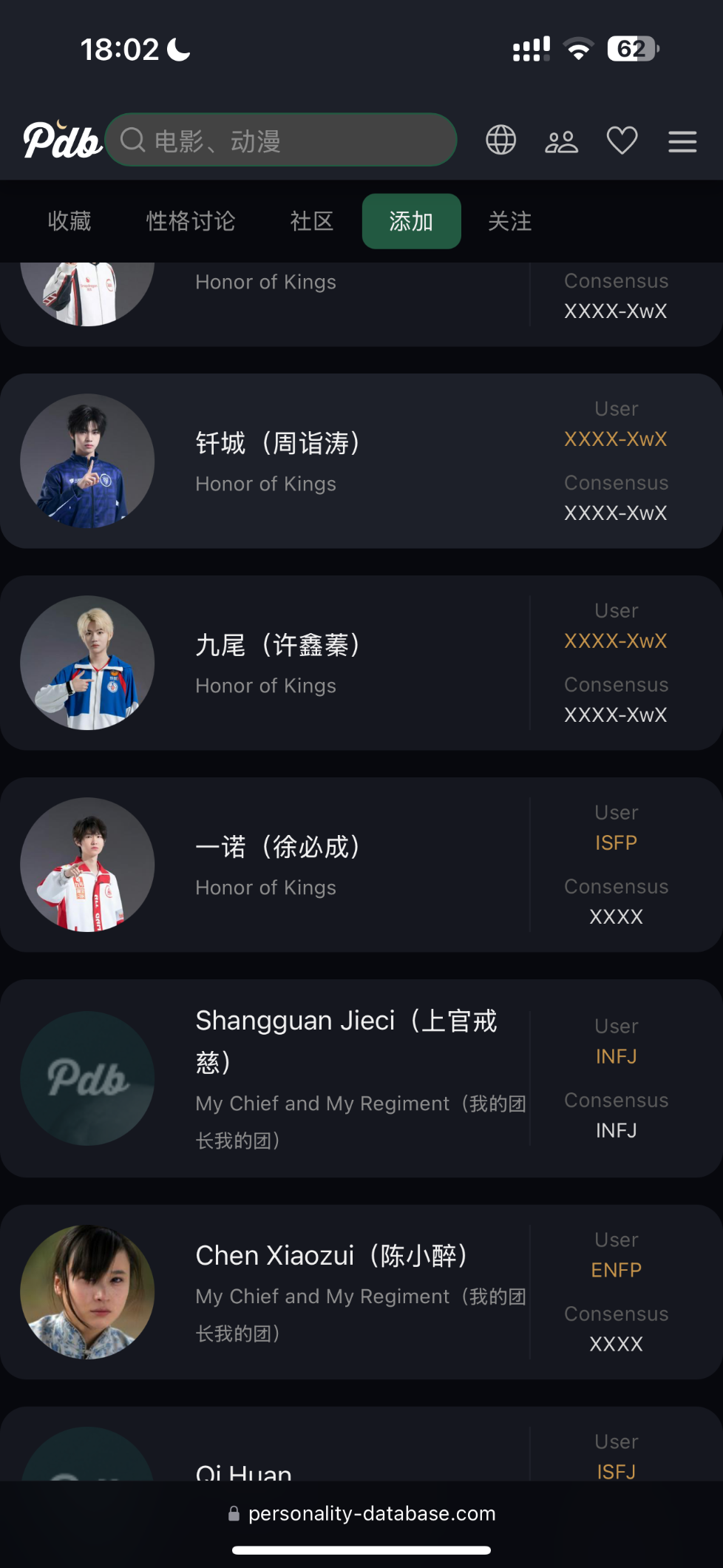Open the search field for movies and anime

point(281,140)
